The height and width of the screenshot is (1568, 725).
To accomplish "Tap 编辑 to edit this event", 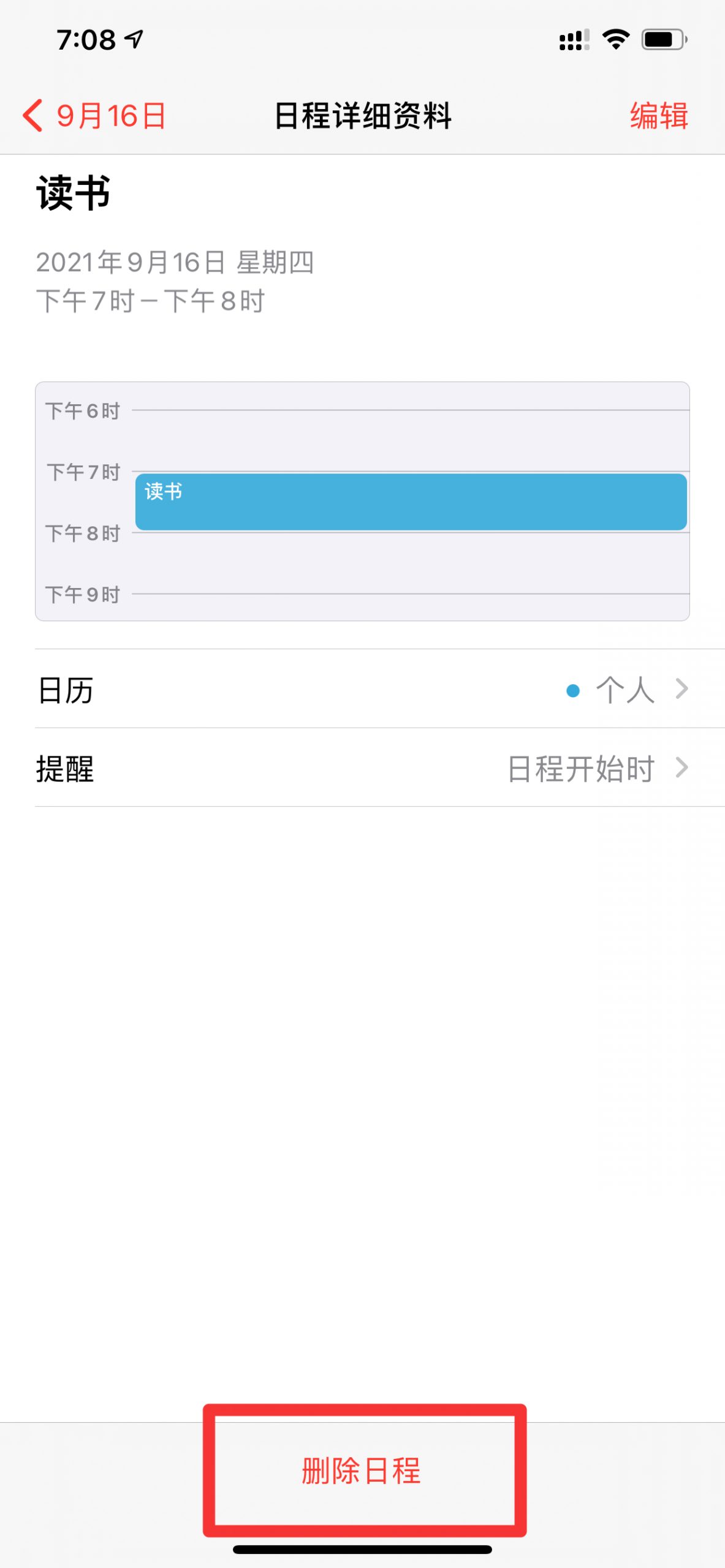I will tap(659, 115).
